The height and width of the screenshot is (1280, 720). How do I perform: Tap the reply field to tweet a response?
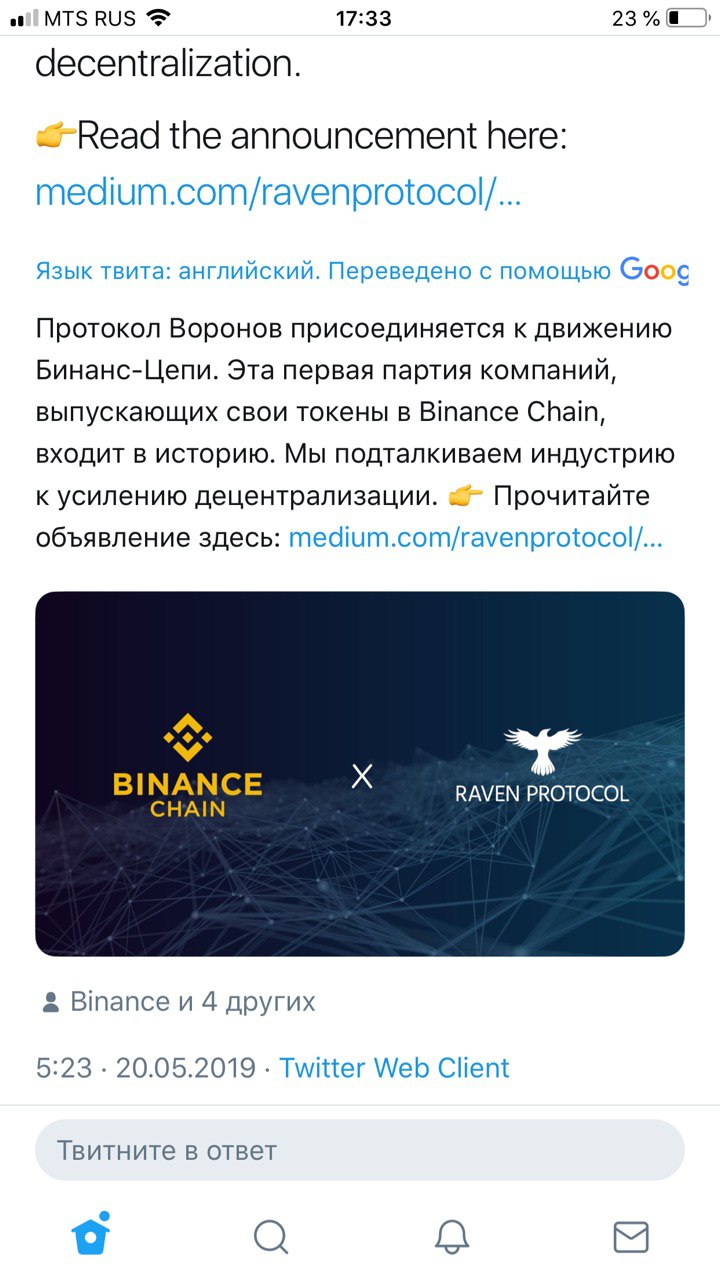click(360, 1150)
